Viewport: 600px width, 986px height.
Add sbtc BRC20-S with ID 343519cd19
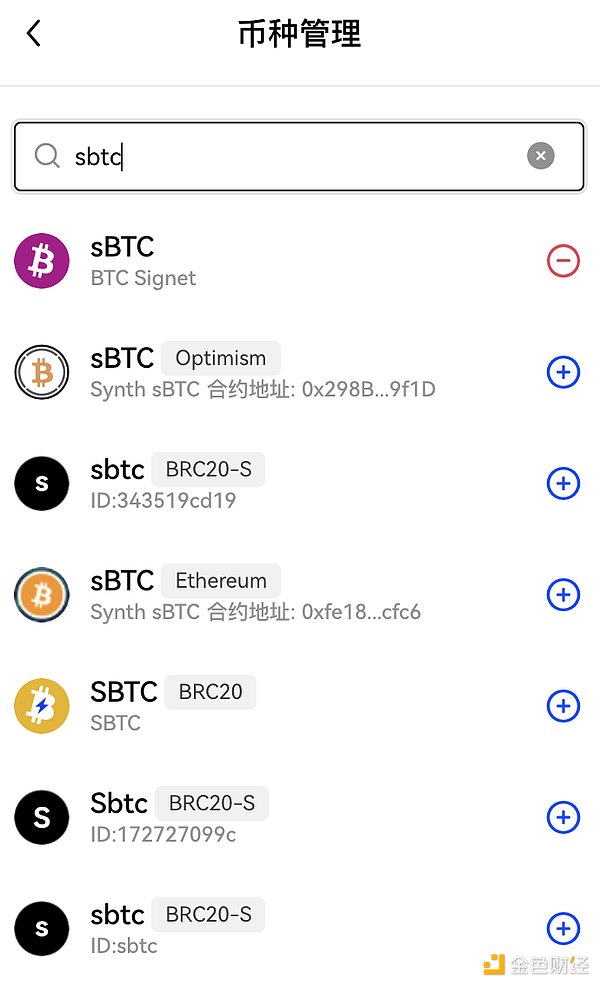click(x=563, y=484)
